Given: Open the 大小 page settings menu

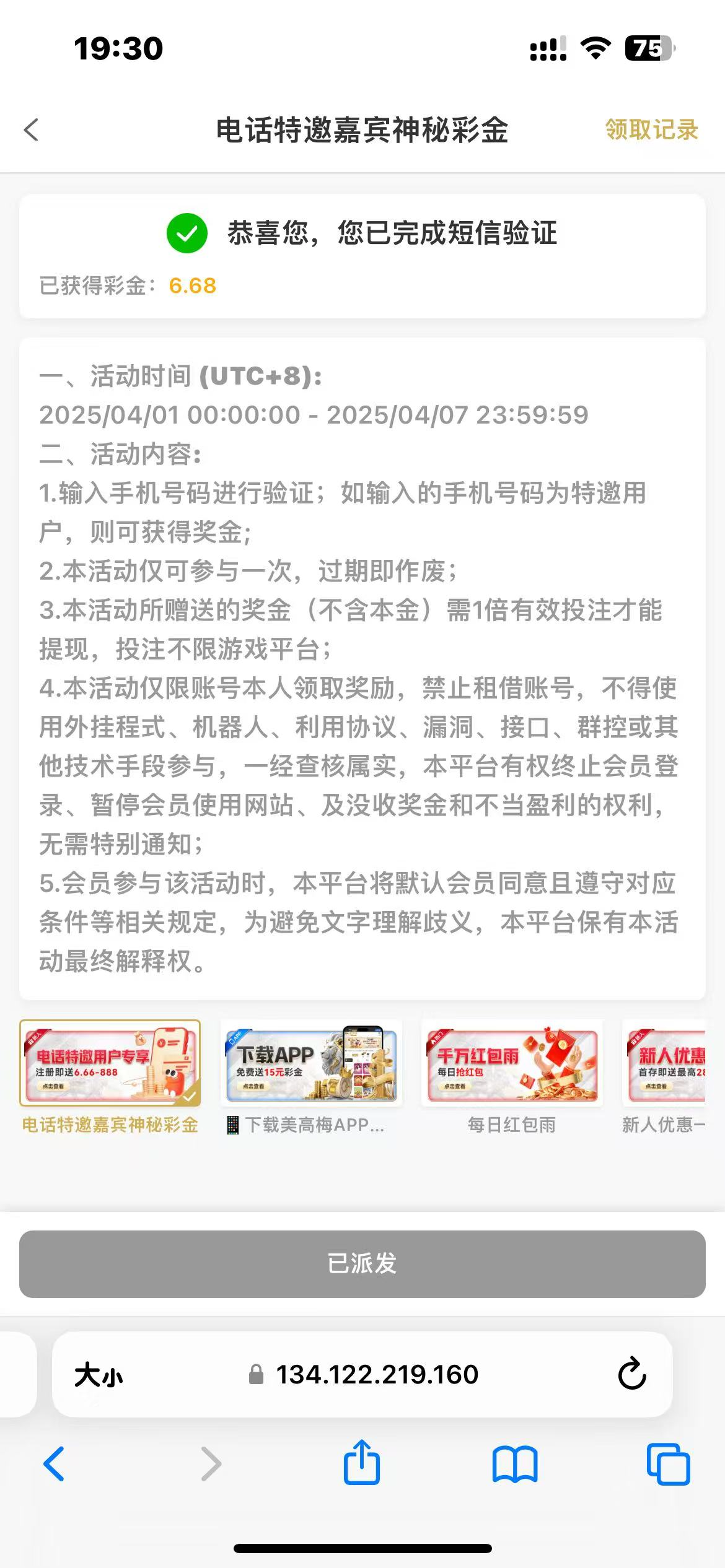Looking at the screenshot, I should tap(99, 1375).
